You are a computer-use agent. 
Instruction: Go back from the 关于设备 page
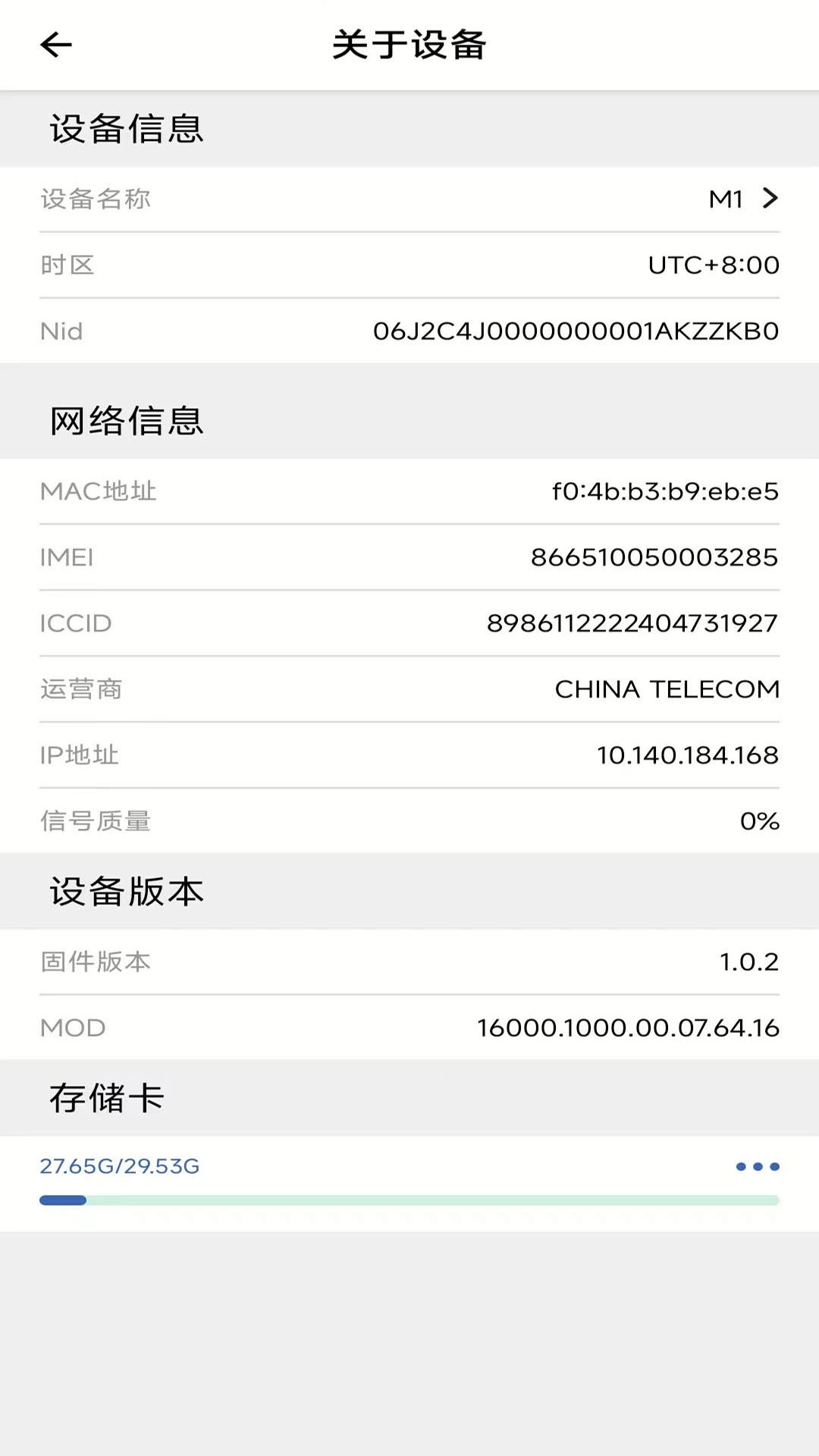[x=56, y=45]
